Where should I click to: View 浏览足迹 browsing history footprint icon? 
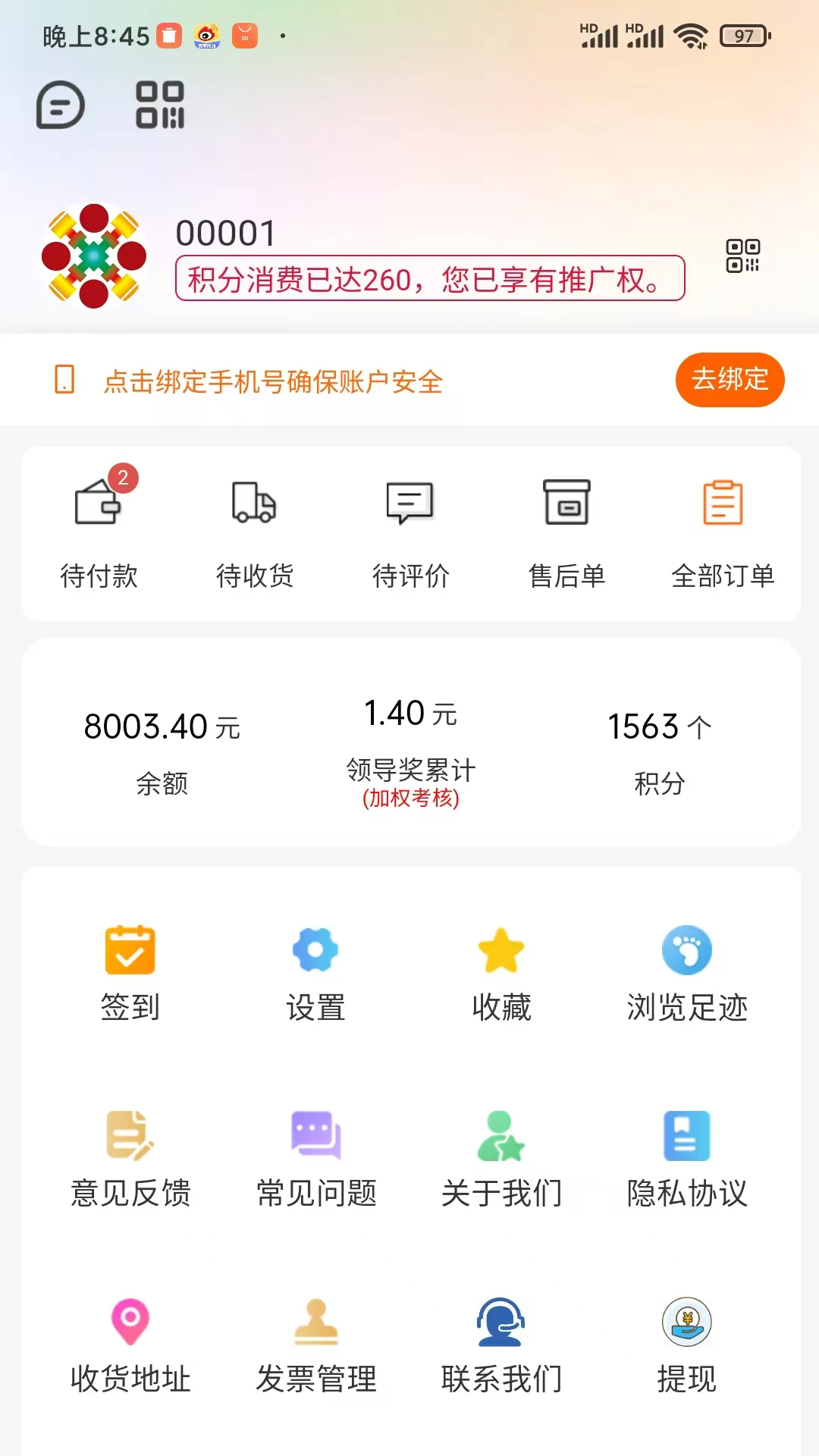(x=687, y=950)
